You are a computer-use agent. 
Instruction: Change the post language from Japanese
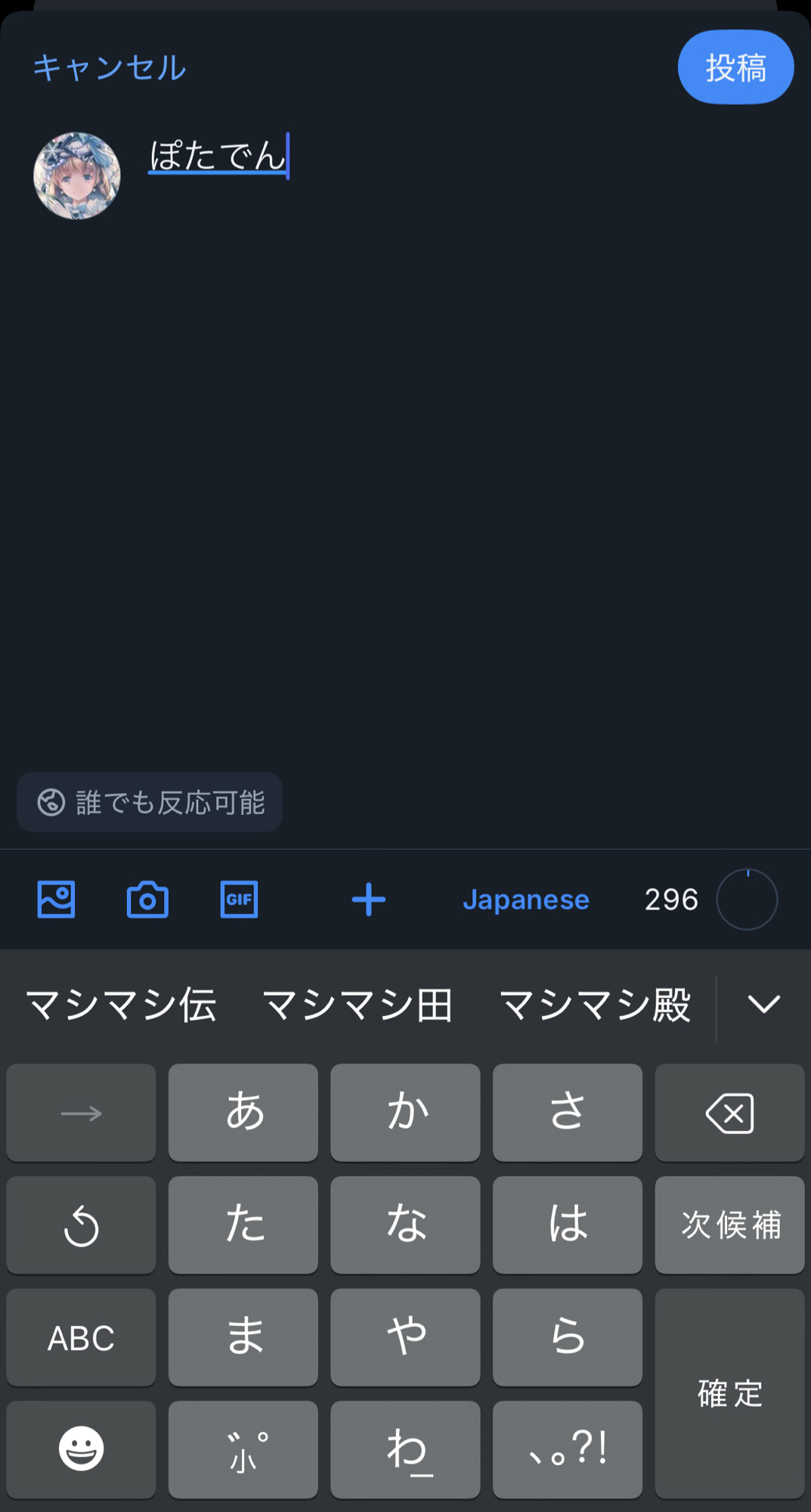[526, 900]
